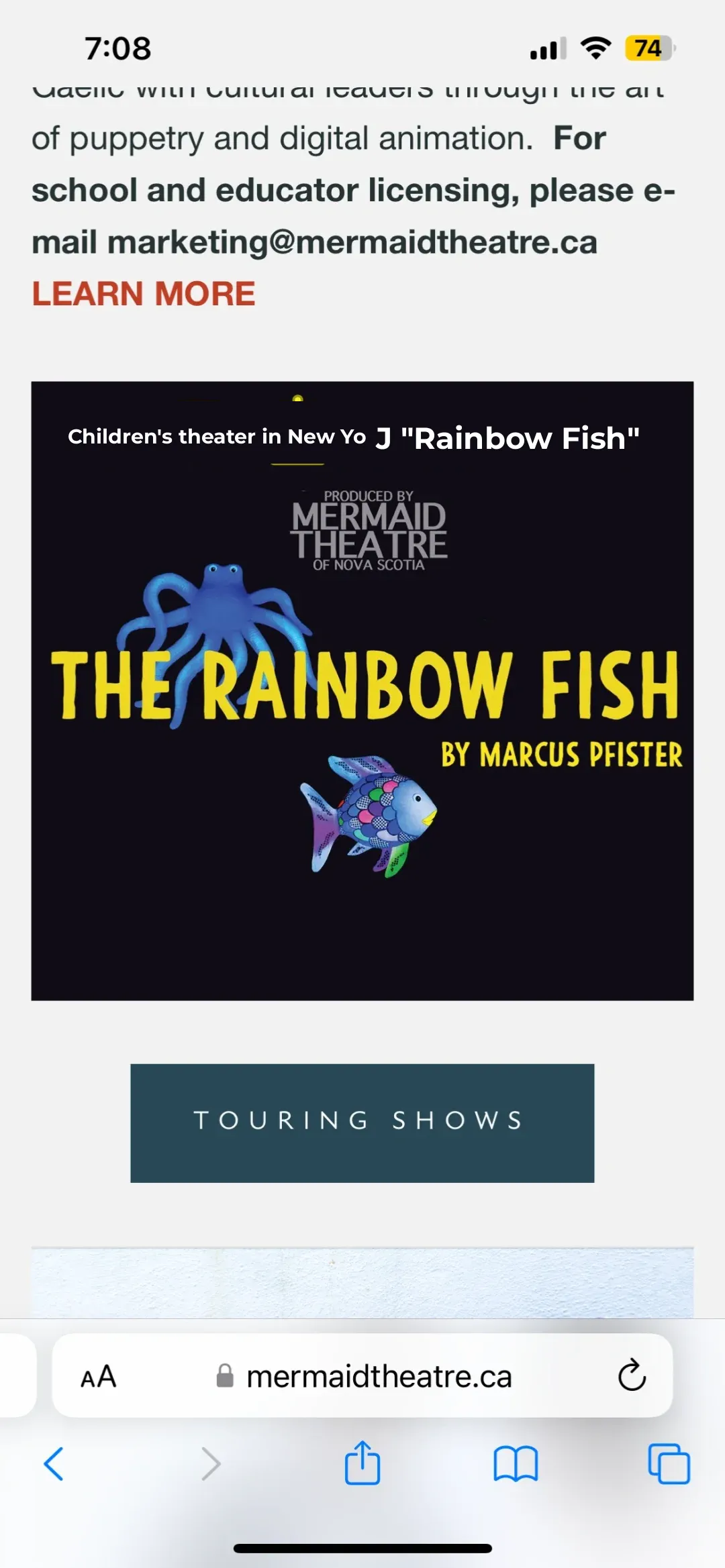This screenshot has height=1568, width=725.
Task: Tap the battery level indicator
Action: click(646, 48)
